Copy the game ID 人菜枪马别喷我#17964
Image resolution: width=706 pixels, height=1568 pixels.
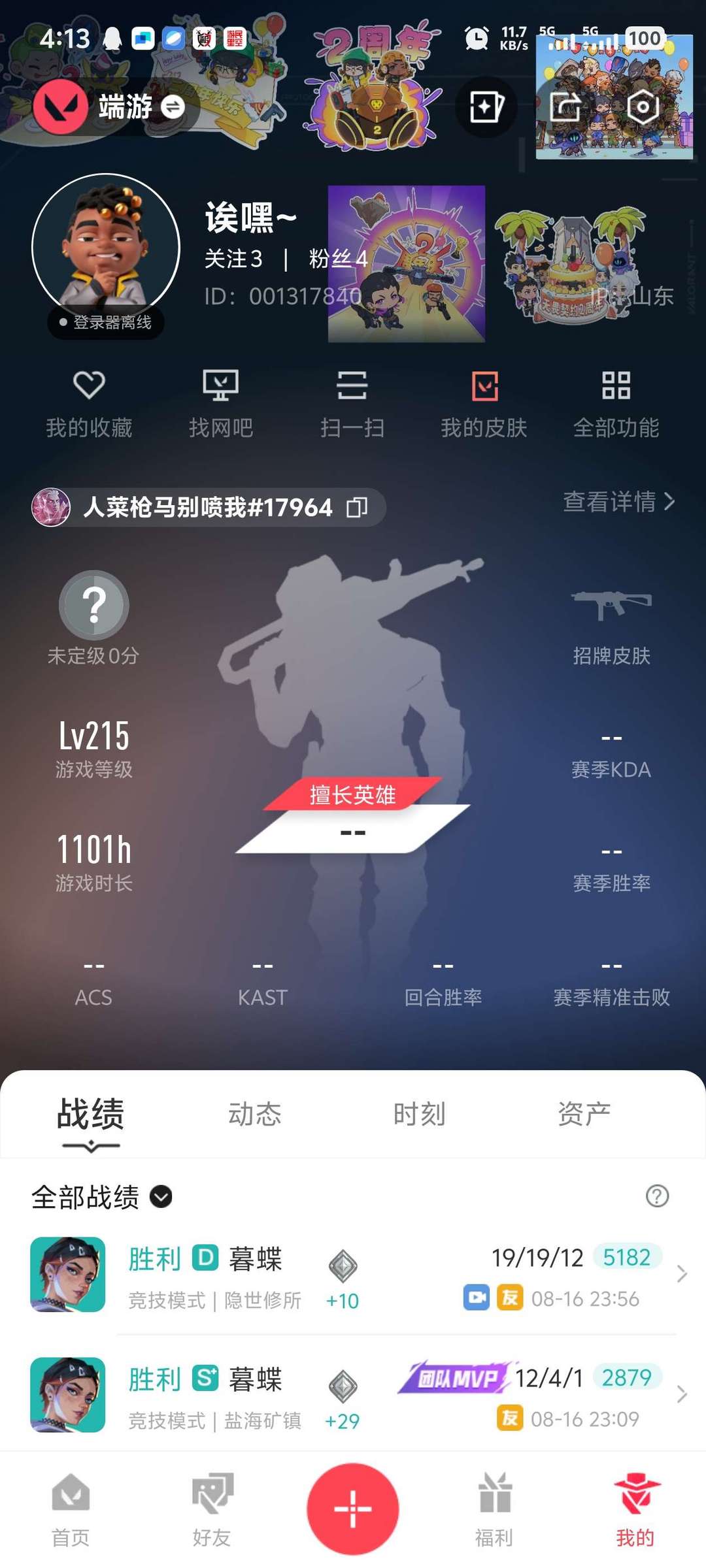pyautogui.click(x=357, y=507)
